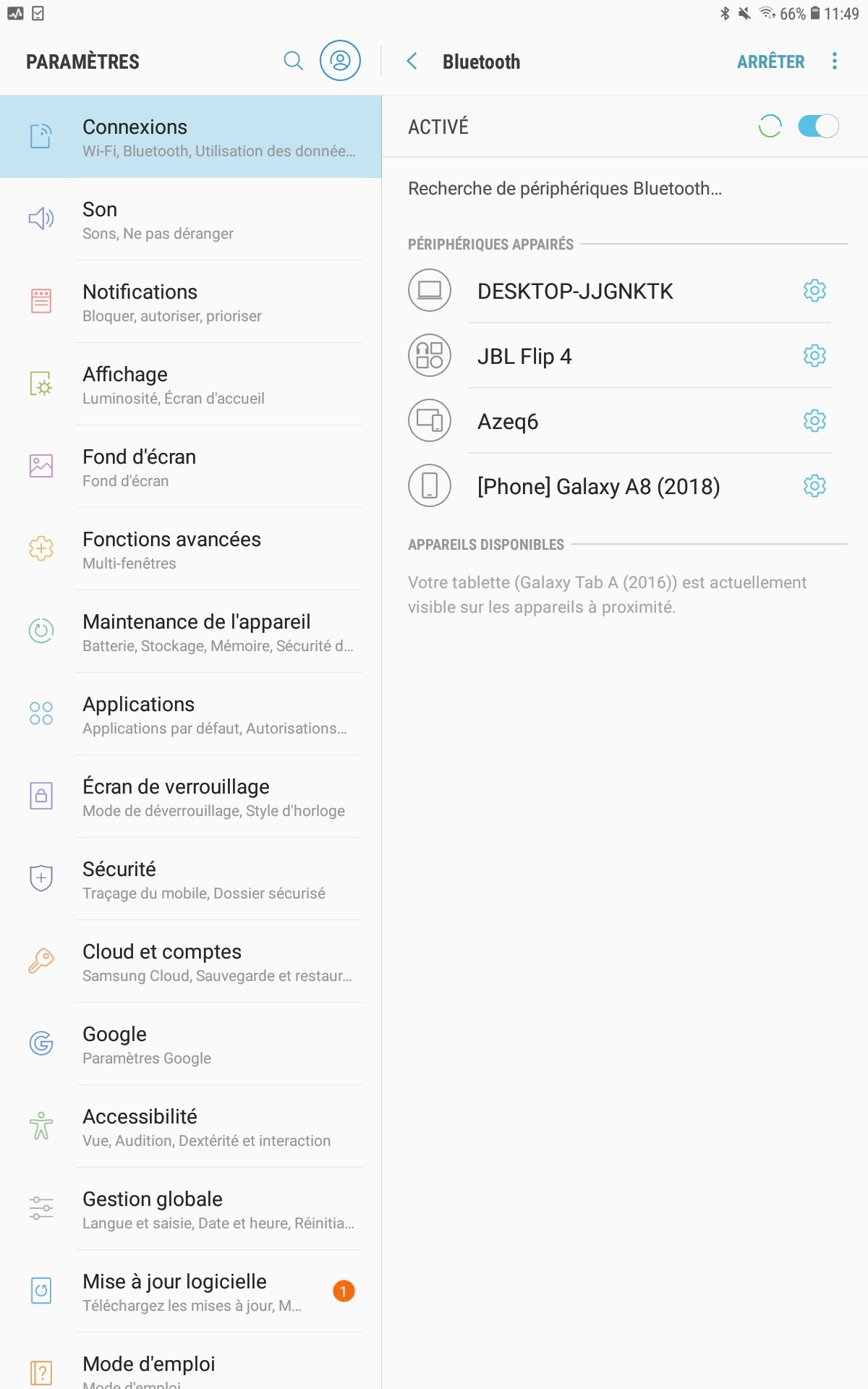Connect to [Phone] Galaxy A8 (2018)

point(598,486)
